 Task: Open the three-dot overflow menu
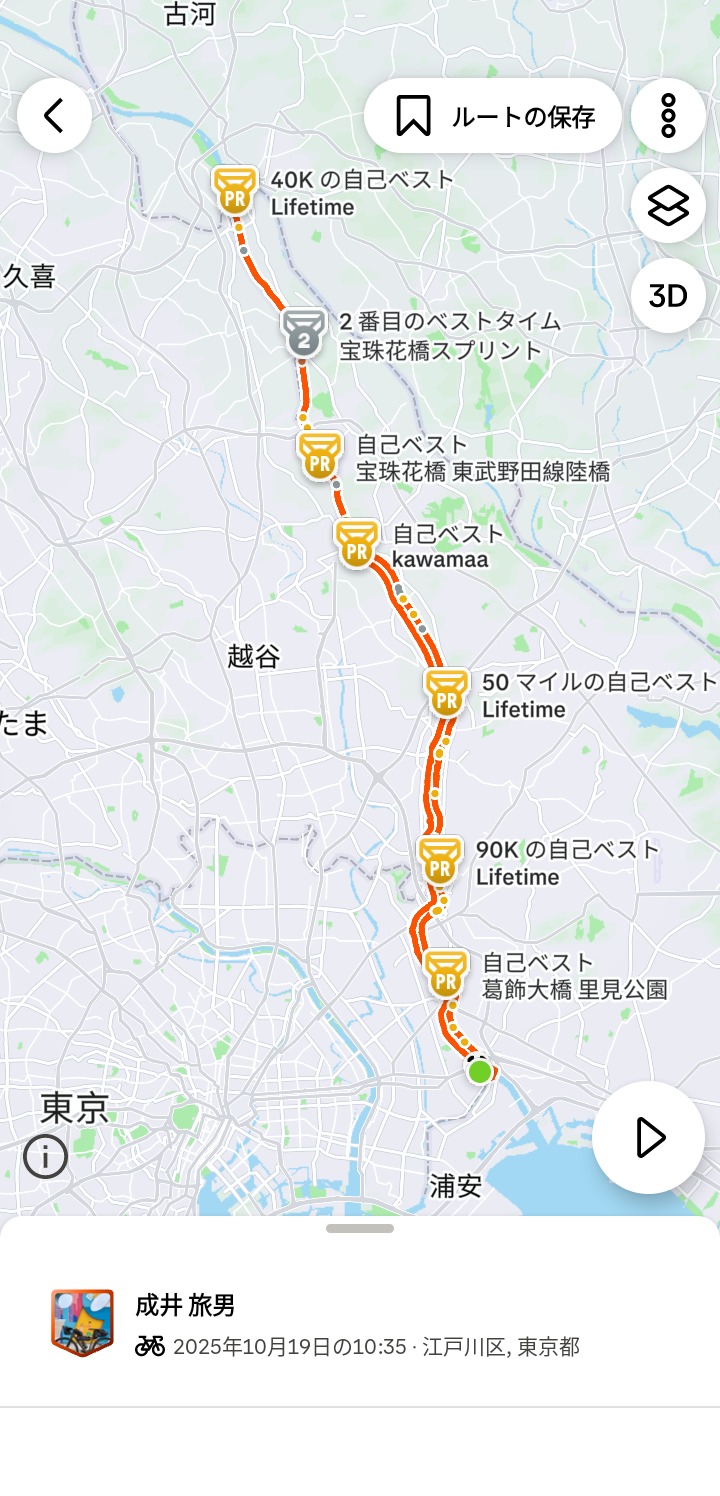tap(668, 116)
